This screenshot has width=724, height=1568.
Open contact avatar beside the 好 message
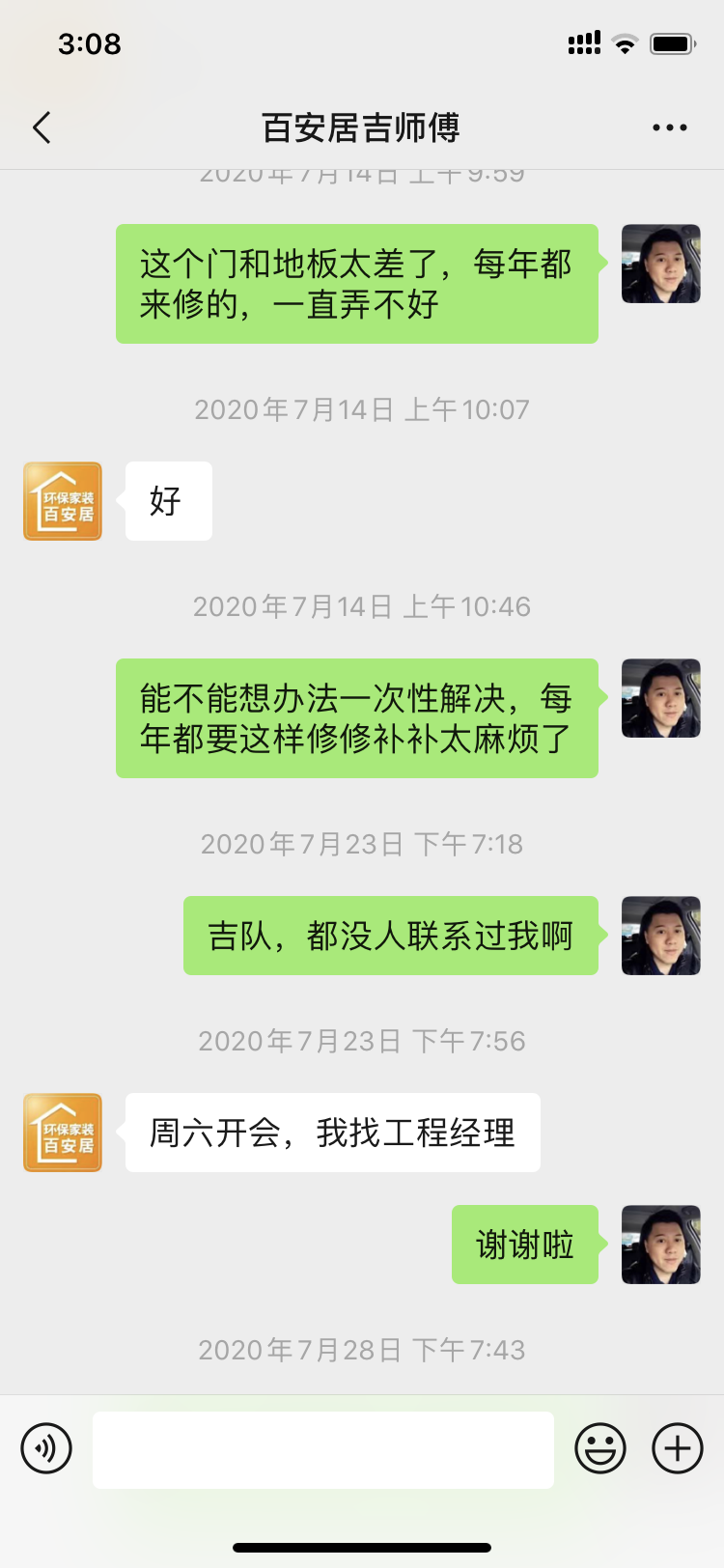(63, 501)
